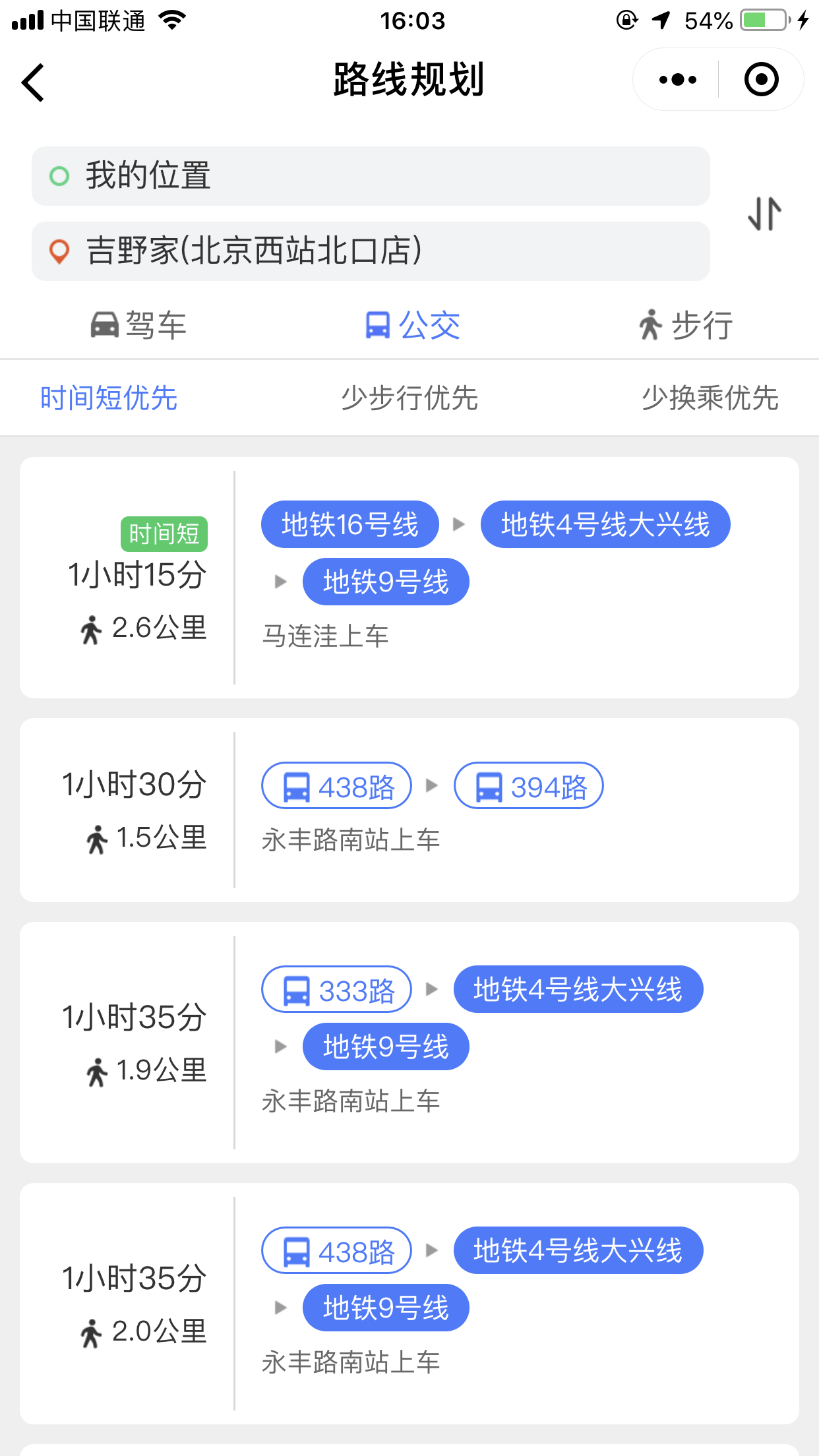Open the 2.0公里 walking route starting with 438路
The height and width of the screenshot is (1456, 819).
[409, 1304]
